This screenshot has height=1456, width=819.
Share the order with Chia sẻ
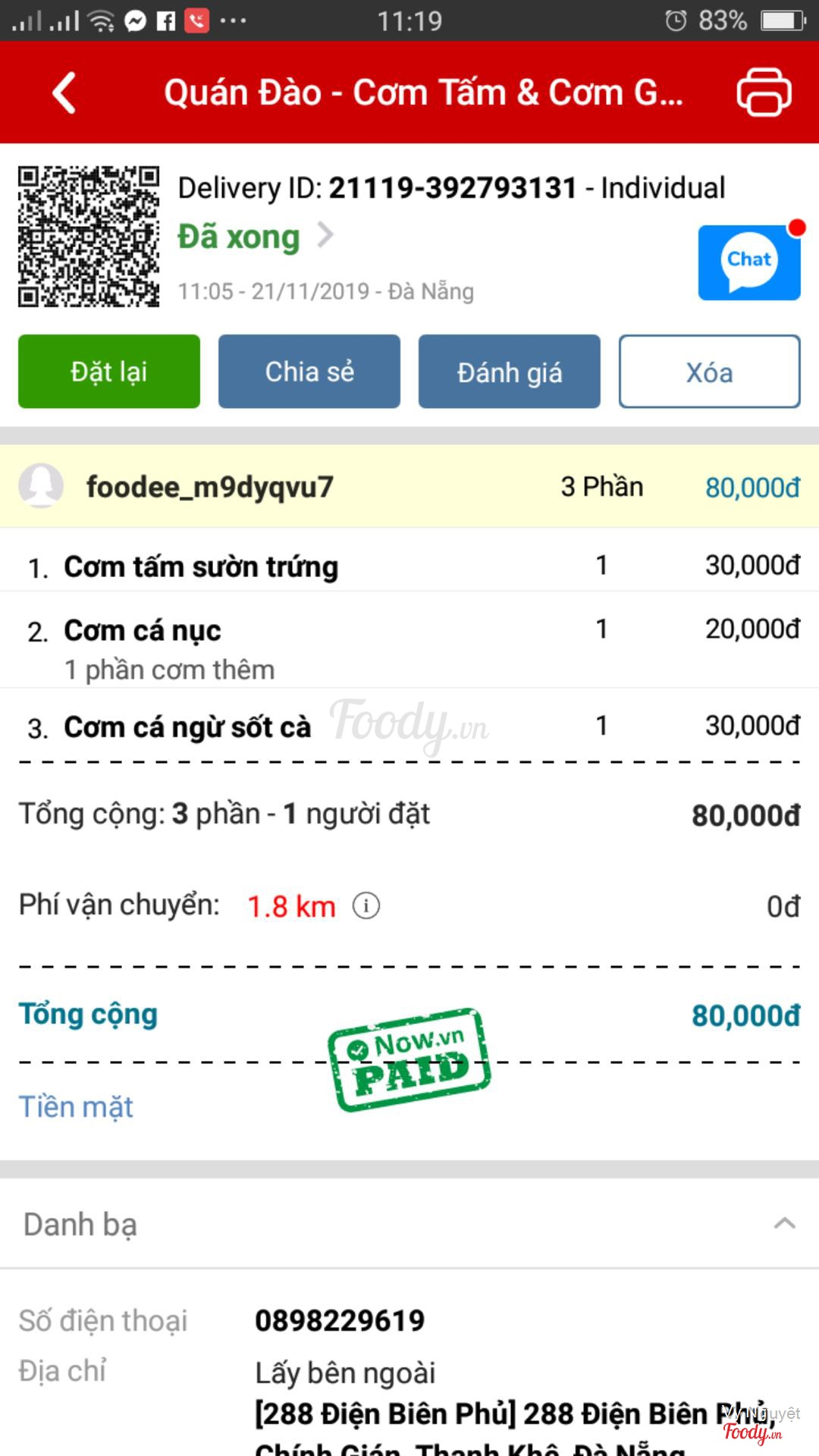coord(309,372)
